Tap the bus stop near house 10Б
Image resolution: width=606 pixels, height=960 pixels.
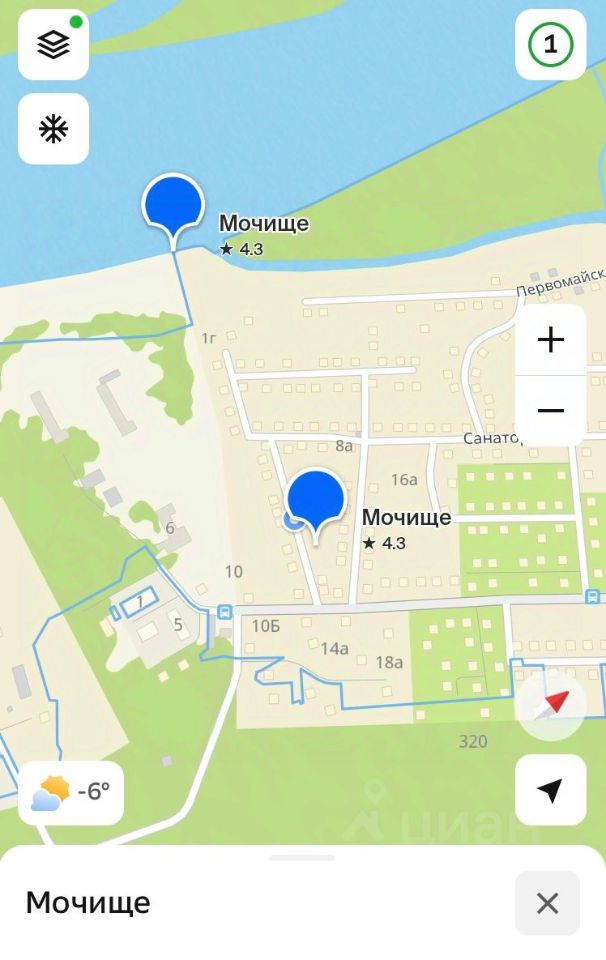[225, 611]
